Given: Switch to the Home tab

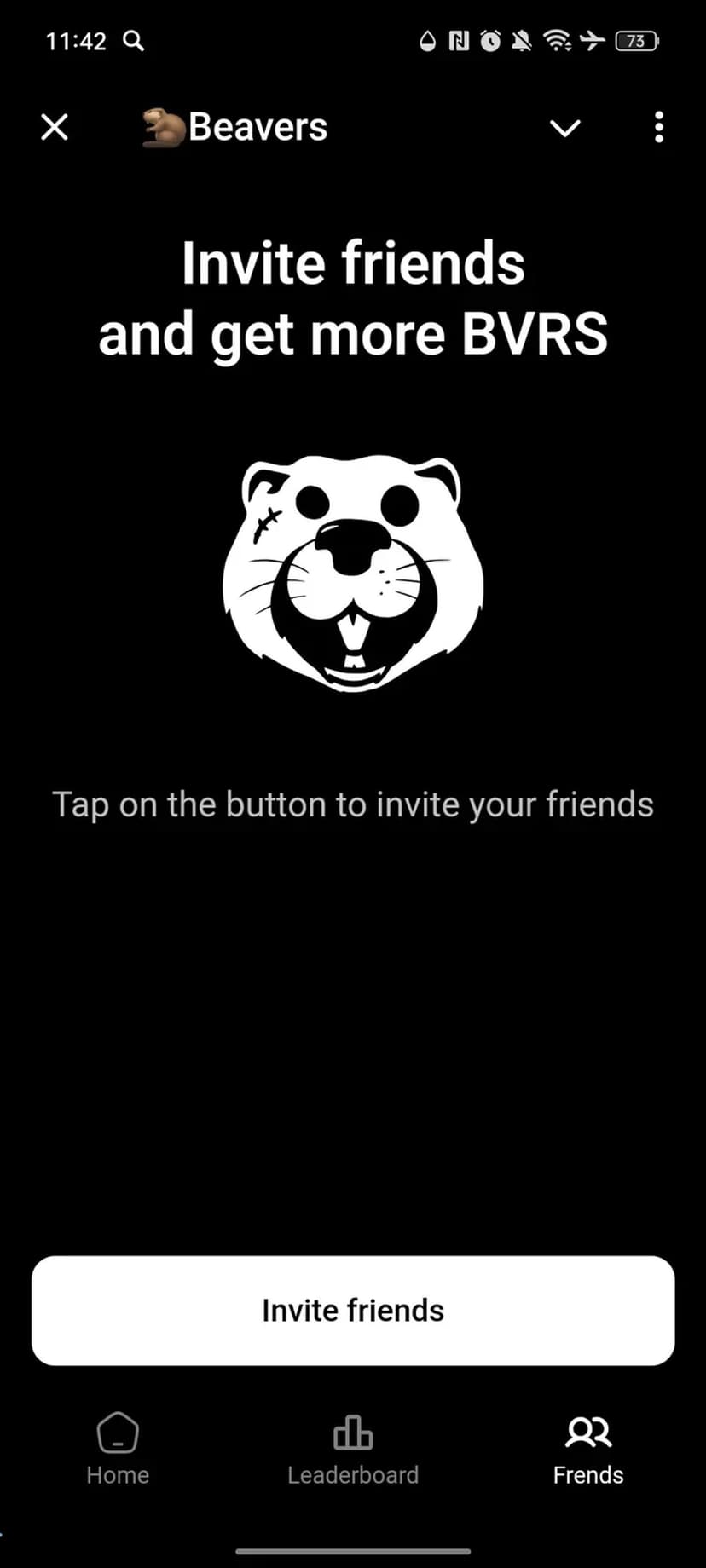Looking at the screenshot, I should pyautogui.click(x=118, y=1450).
